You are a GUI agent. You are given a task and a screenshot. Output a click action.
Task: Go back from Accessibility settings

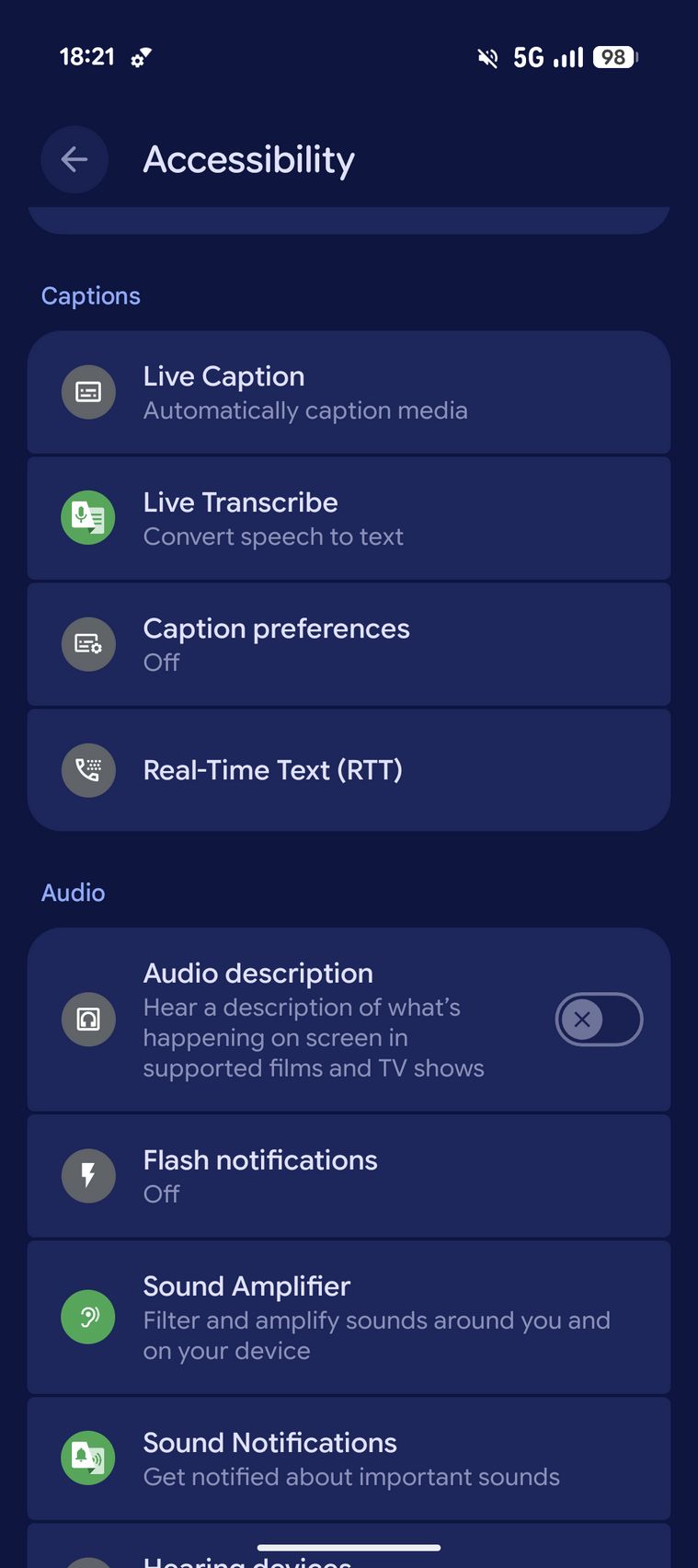[74, 160]
